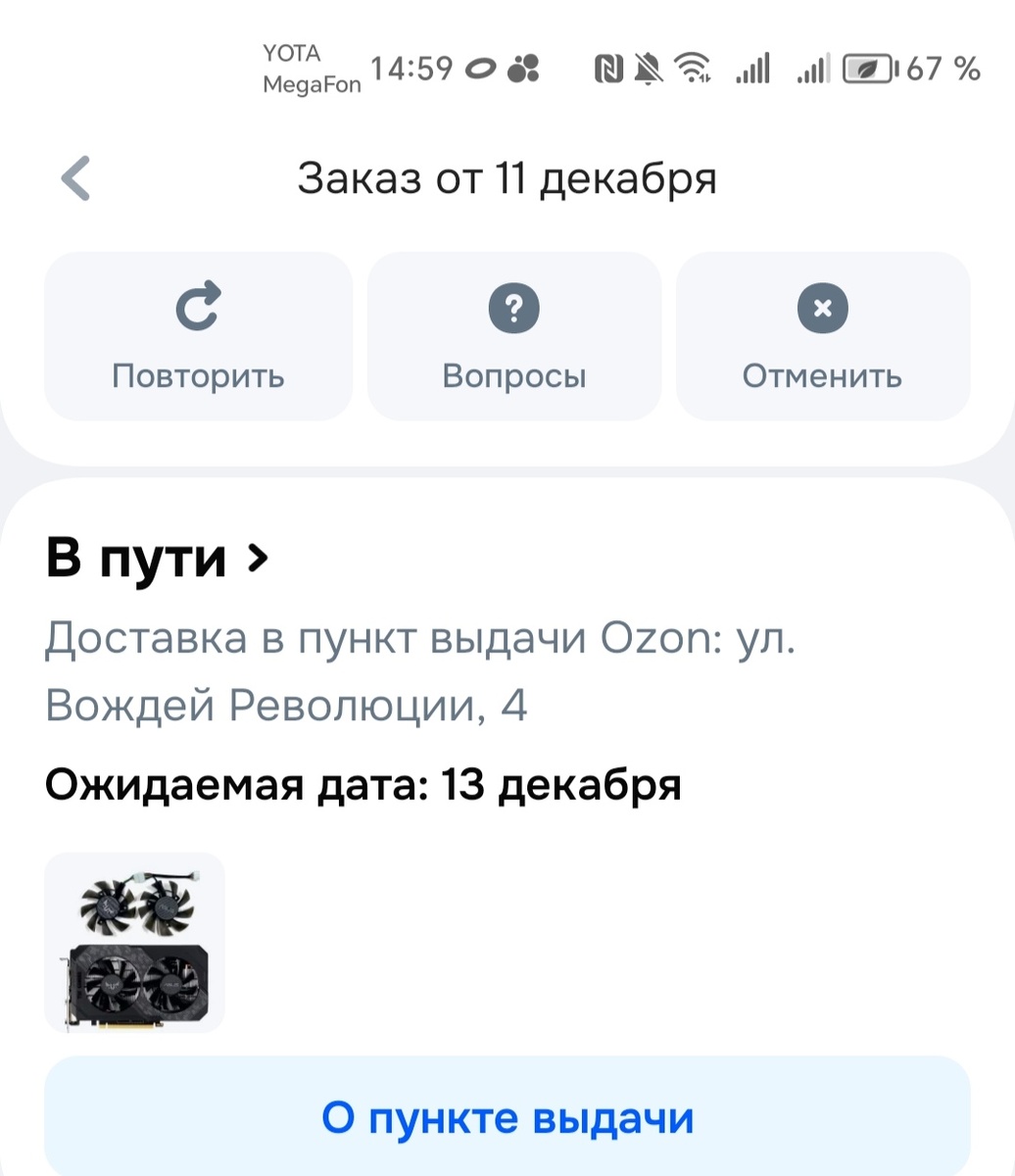Tap the Повторить repeat order icon
Viewport: 1015px width, 1176px height.
(x=199, y=307)
